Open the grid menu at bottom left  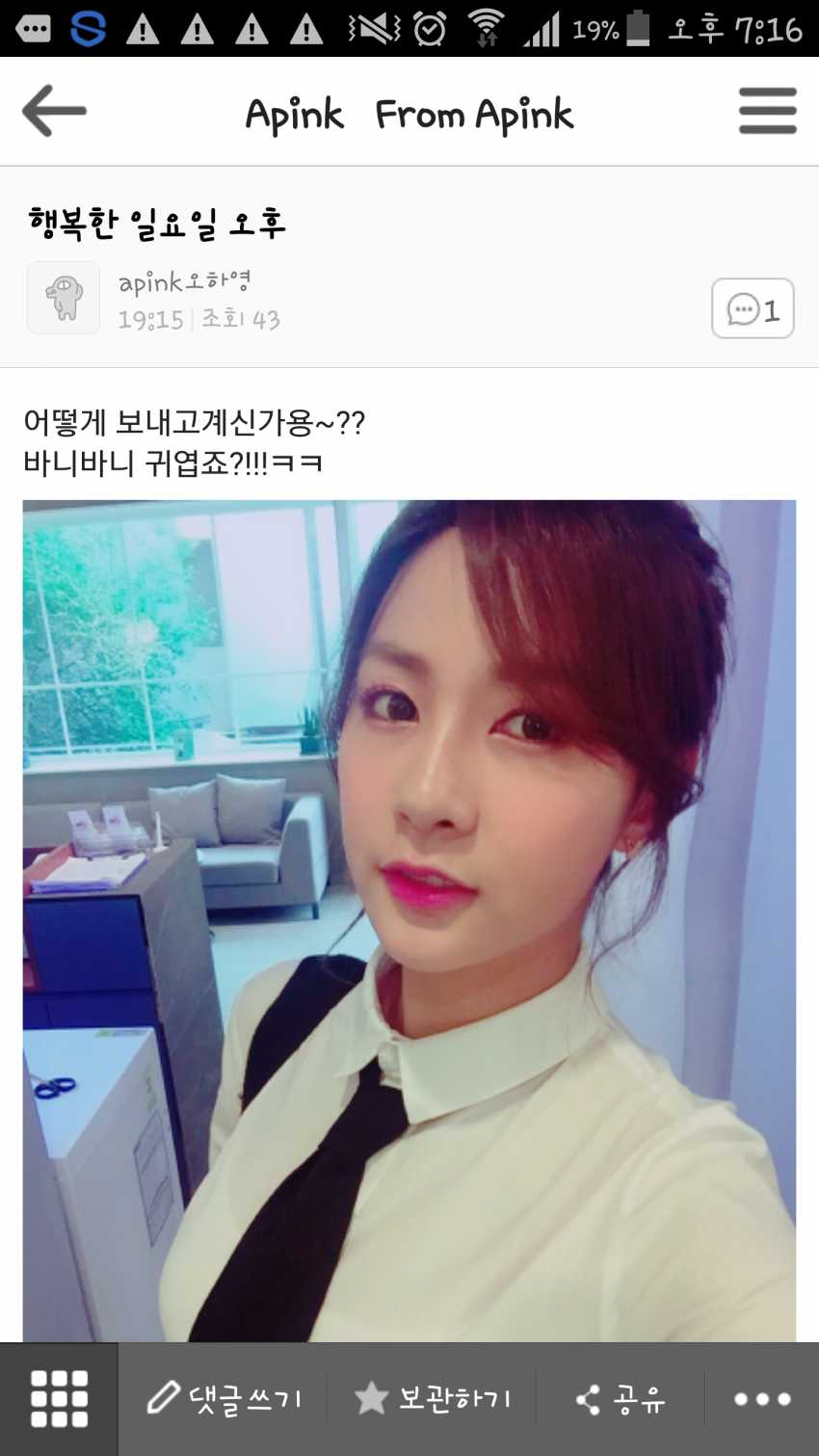[x=59, y=1398]
